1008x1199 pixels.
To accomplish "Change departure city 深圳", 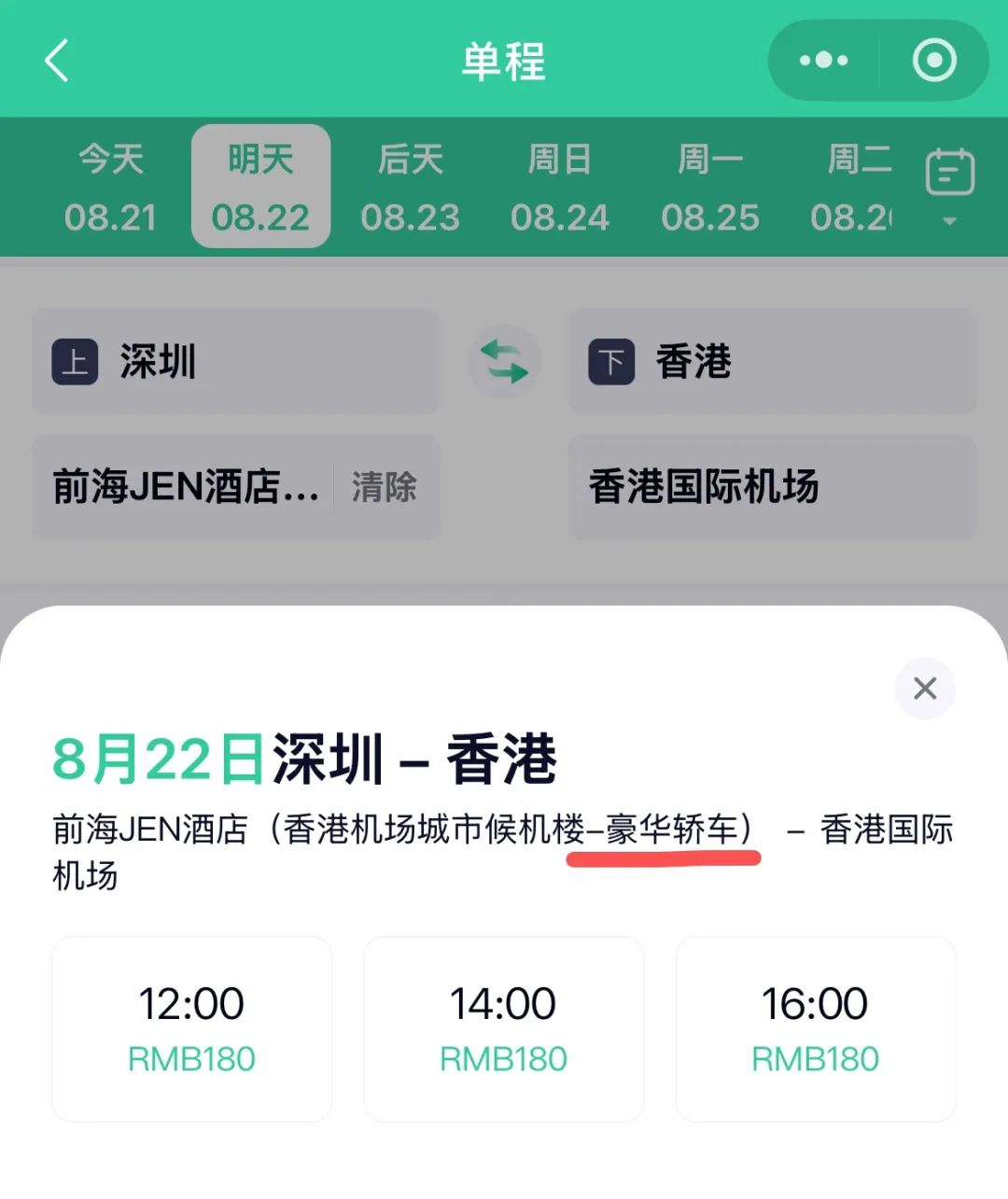I will point(235,362).
